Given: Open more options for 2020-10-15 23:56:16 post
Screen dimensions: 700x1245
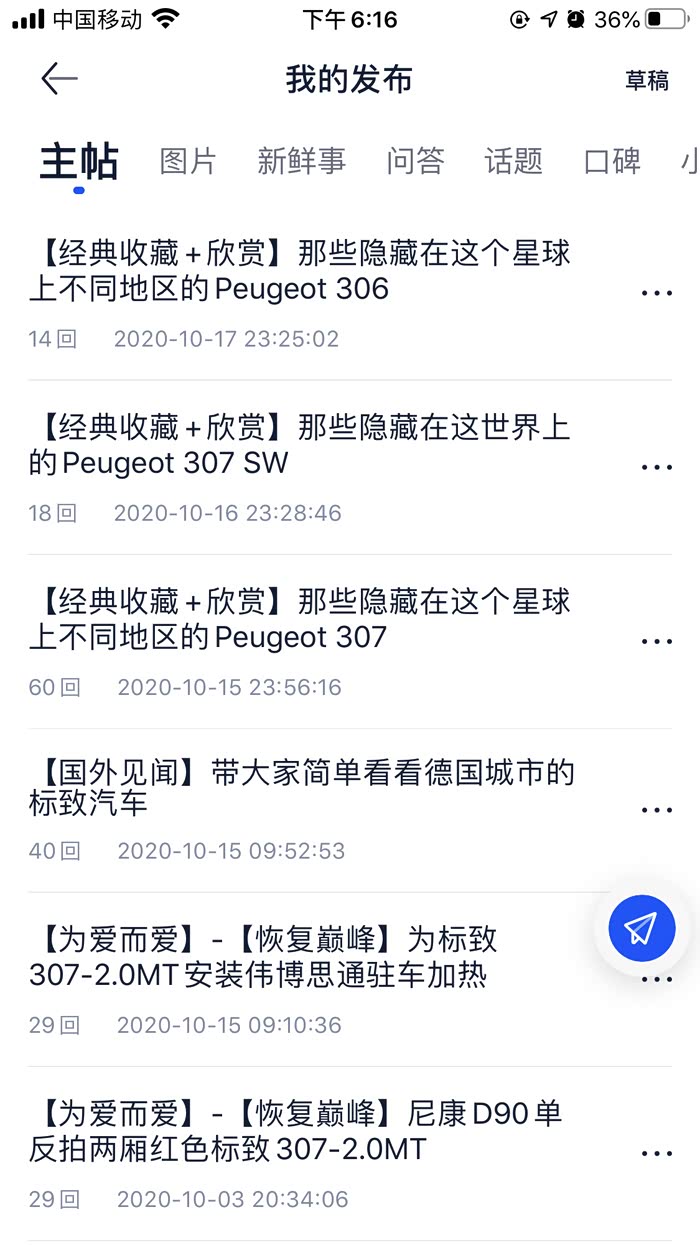Looking at the screenshot, I should coord(656,641).
